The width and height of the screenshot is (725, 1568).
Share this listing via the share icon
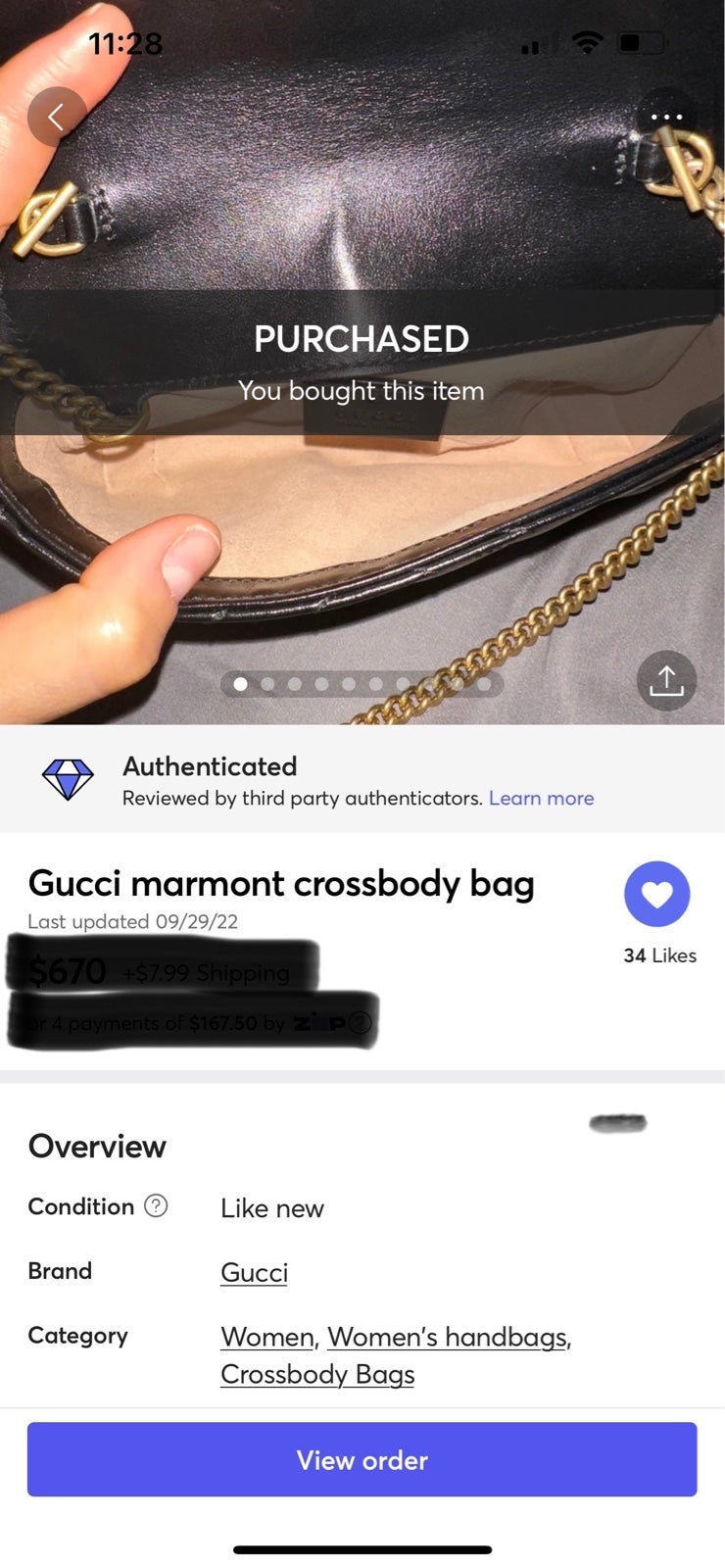tap(666, 680)
